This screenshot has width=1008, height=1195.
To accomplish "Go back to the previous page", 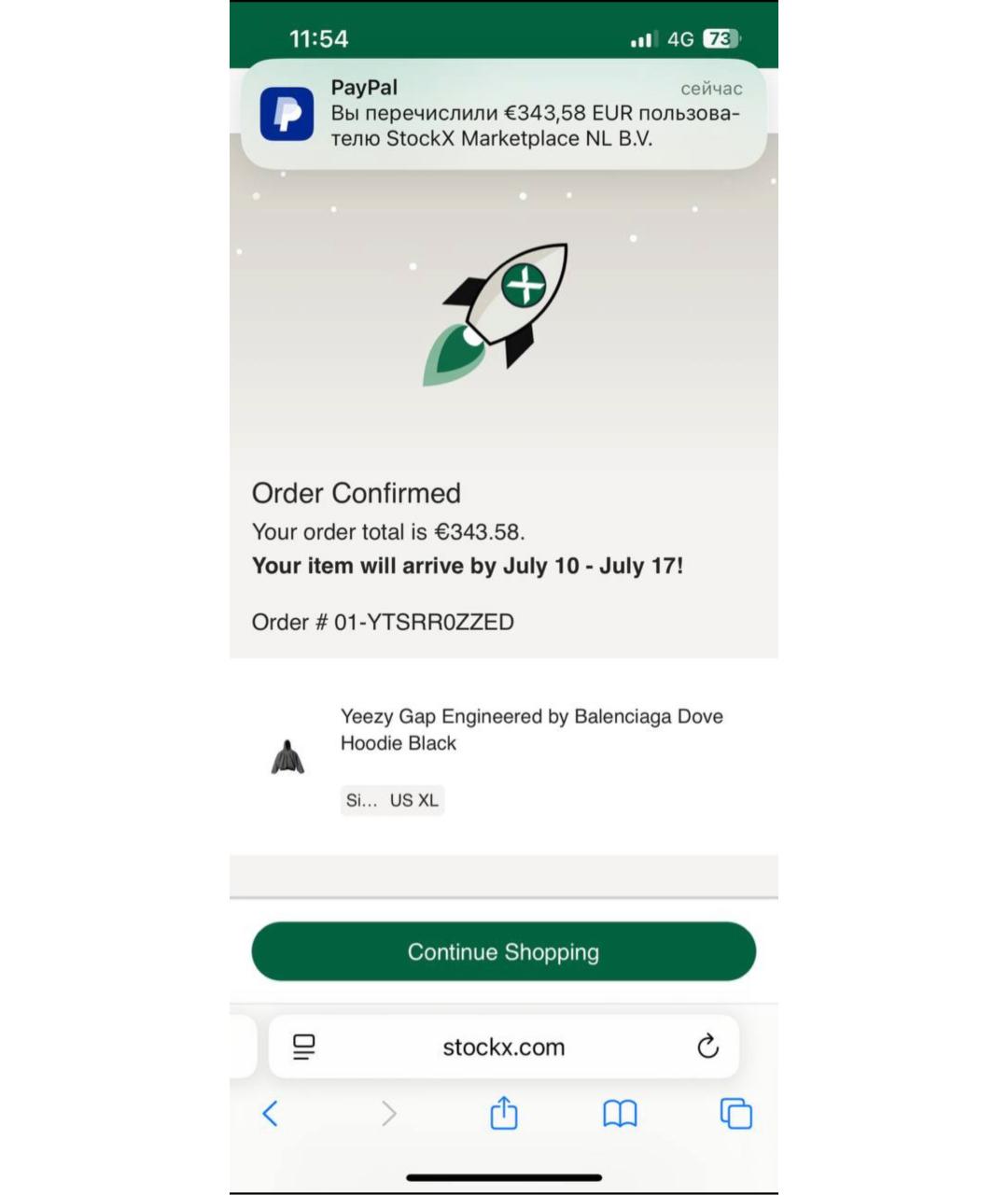I will point(271,1113).
